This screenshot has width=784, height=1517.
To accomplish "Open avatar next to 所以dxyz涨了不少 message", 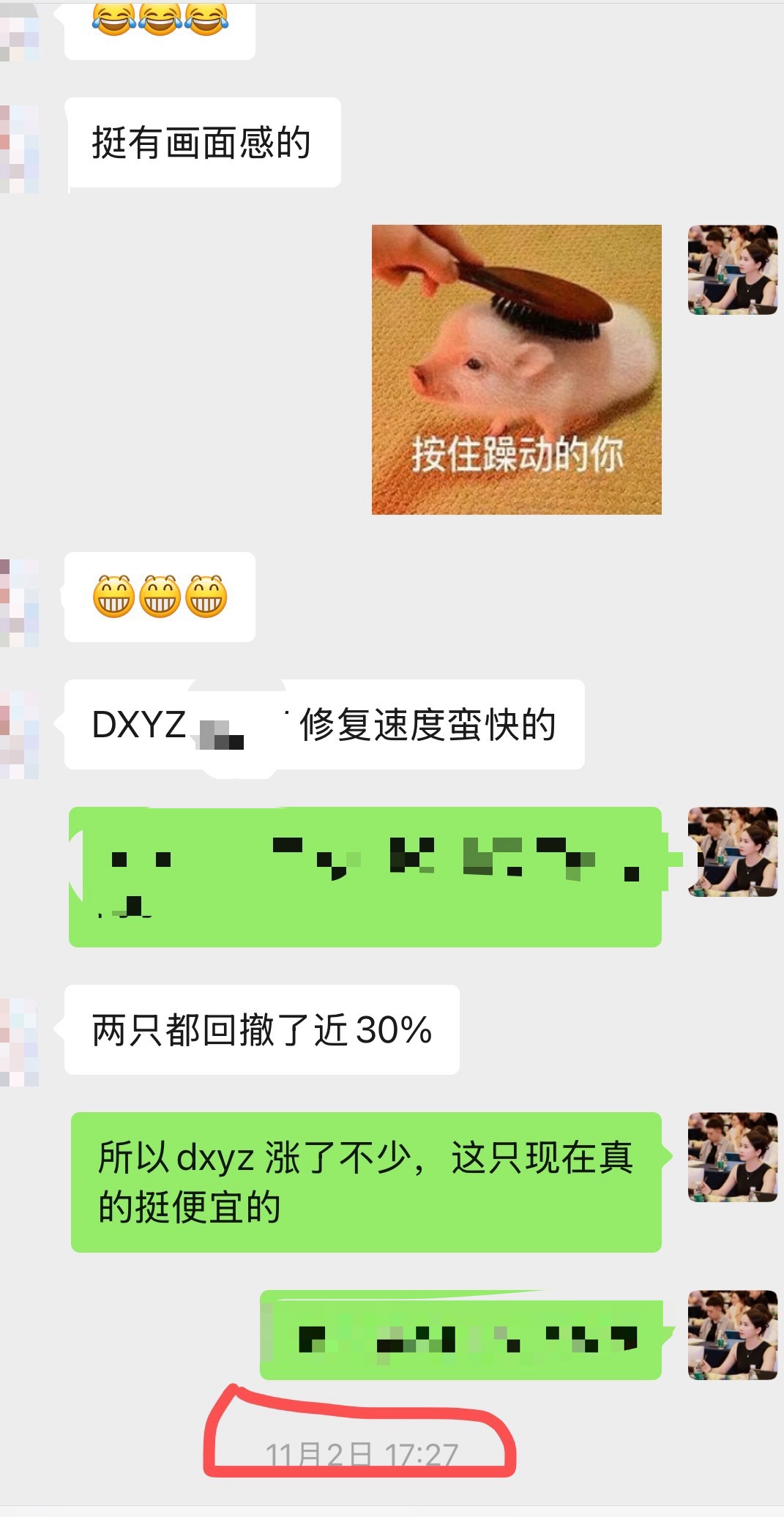I will [732, 1157].
